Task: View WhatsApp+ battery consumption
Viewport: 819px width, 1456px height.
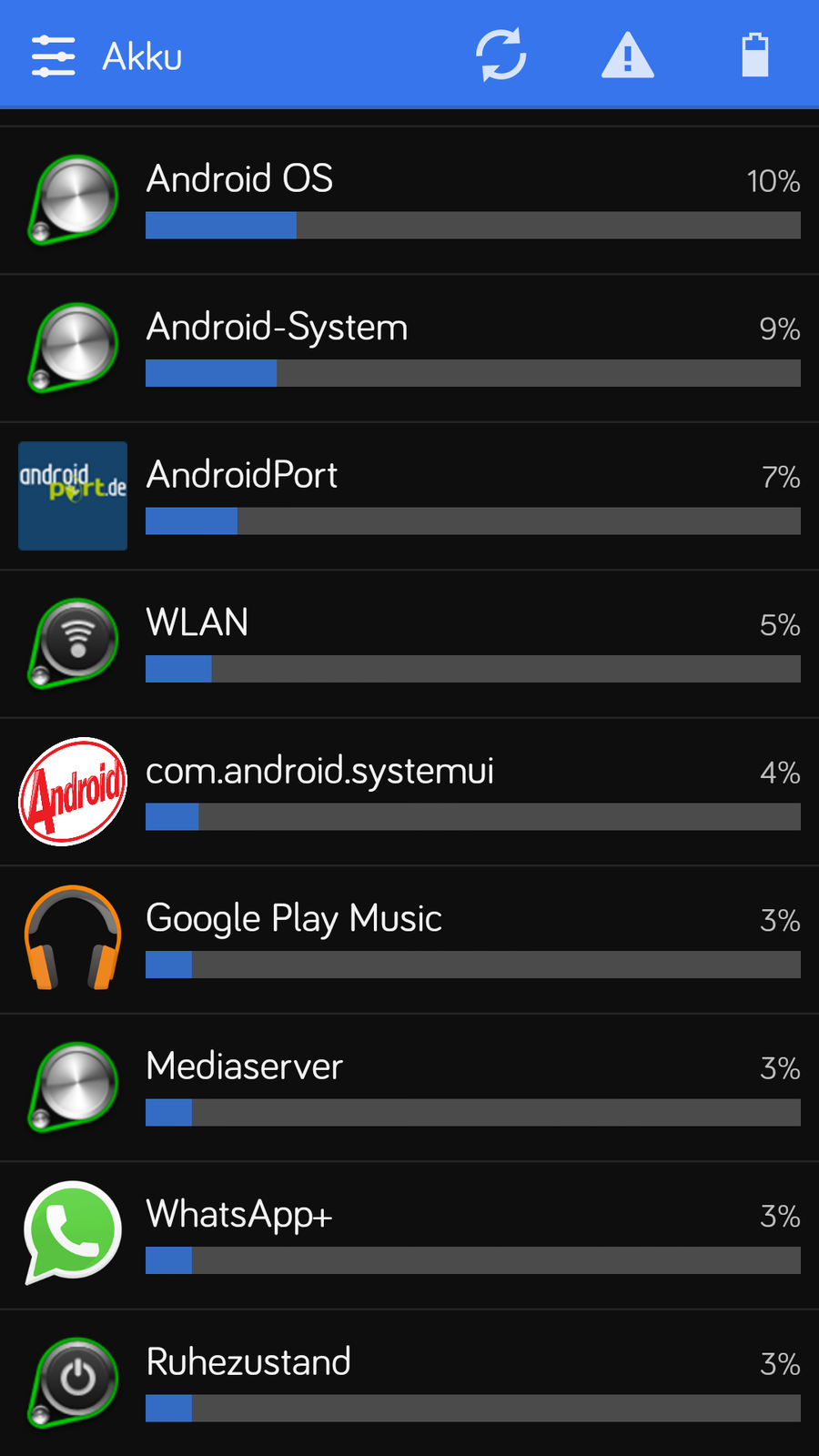Action: tap(409, 1236)
